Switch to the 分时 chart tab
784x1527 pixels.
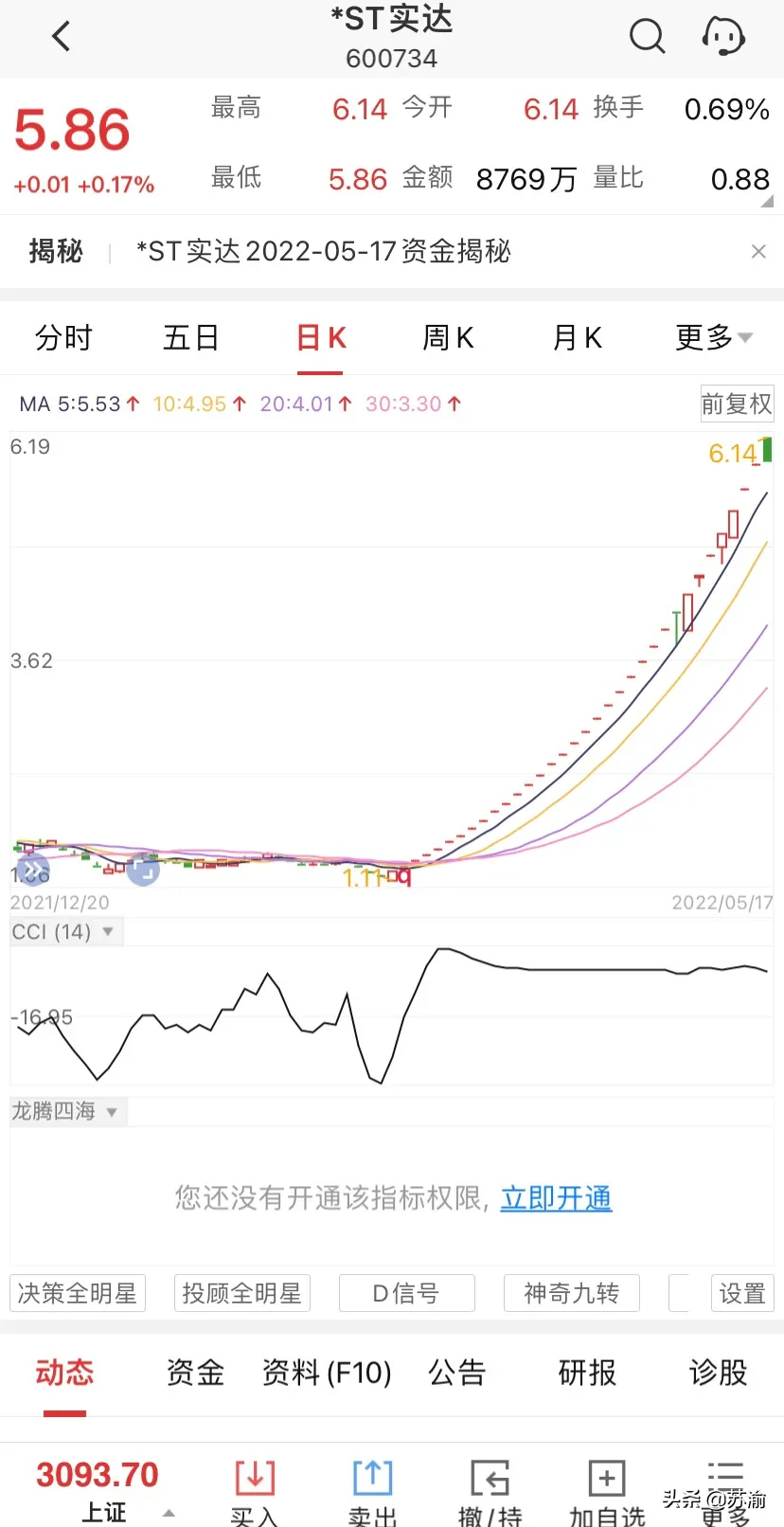[x=63, y=338]
